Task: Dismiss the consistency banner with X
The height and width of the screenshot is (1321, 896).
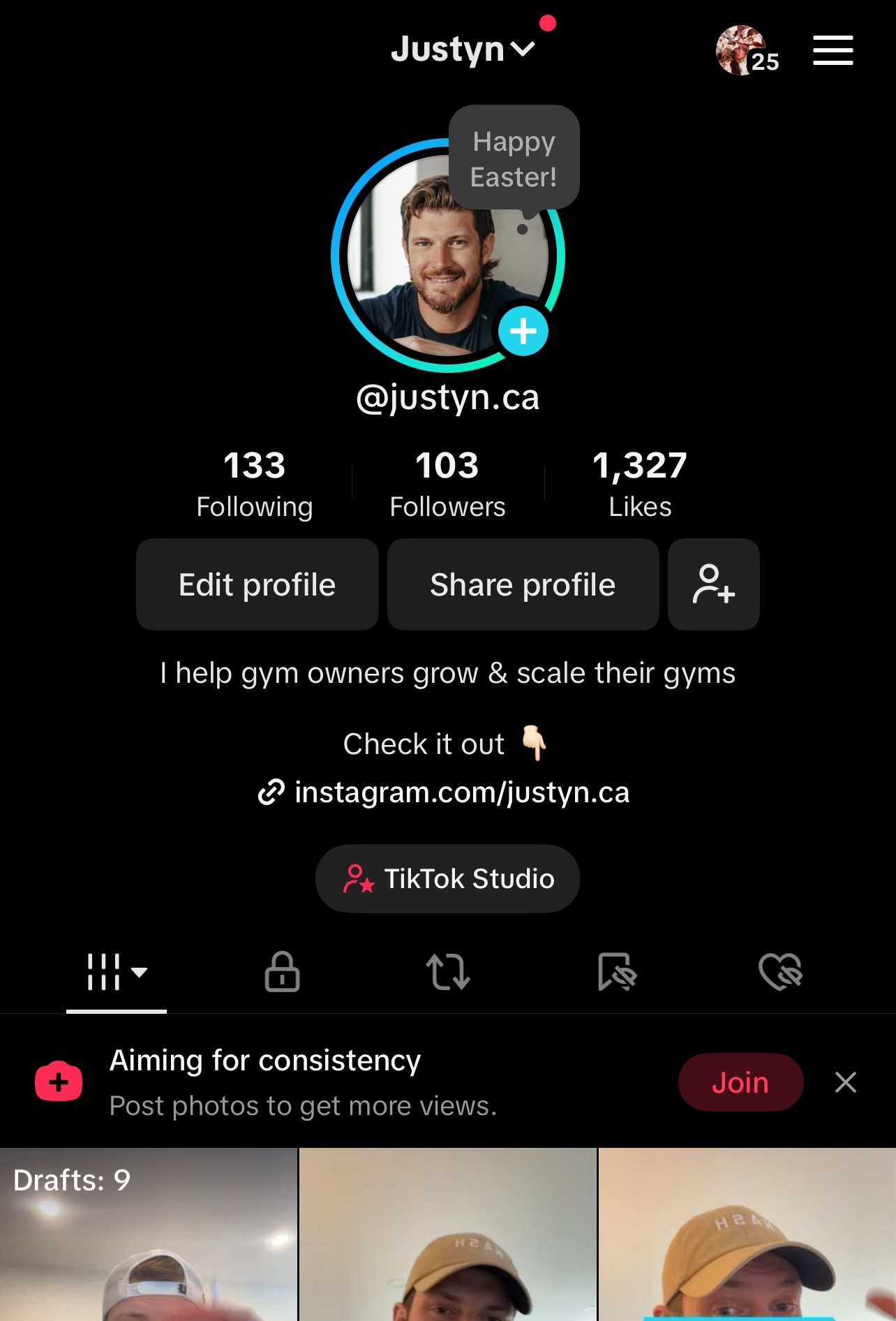Action: 845,1082
